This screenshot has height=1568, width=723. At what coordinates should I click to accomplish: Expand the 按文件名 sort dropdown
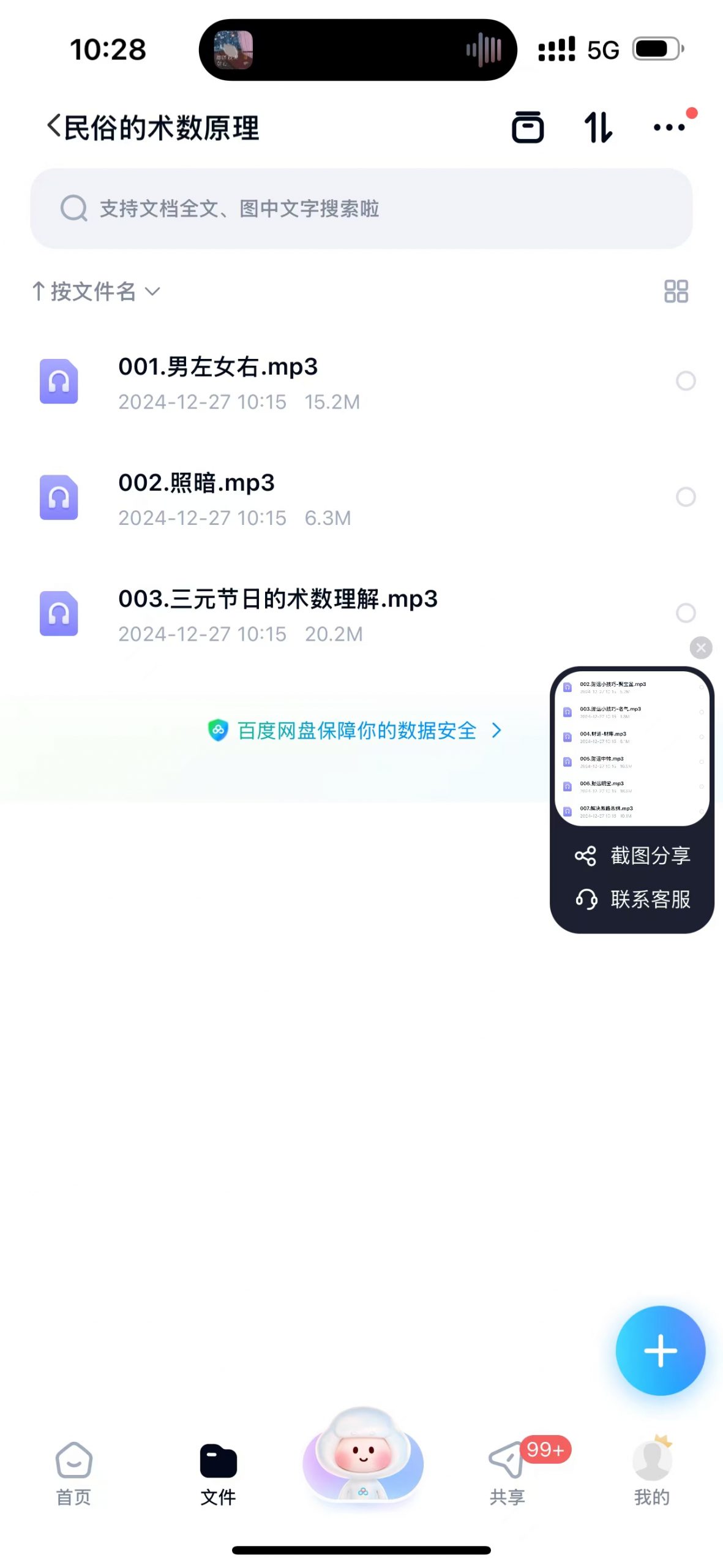click(x=97, y=292)
